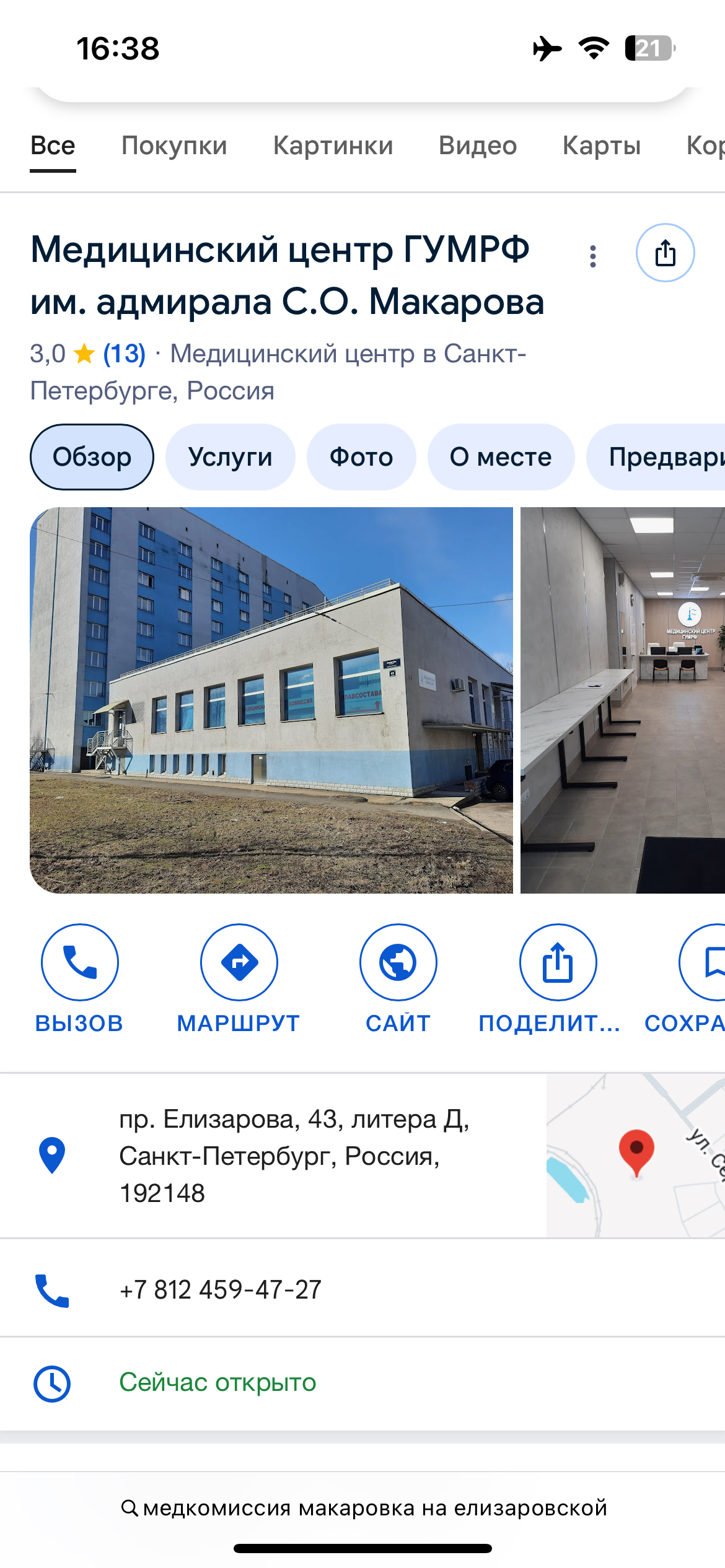Expand the Сейчас открыто hours row
This screenshot has height=1568, width=725.
click(217, 1383)
